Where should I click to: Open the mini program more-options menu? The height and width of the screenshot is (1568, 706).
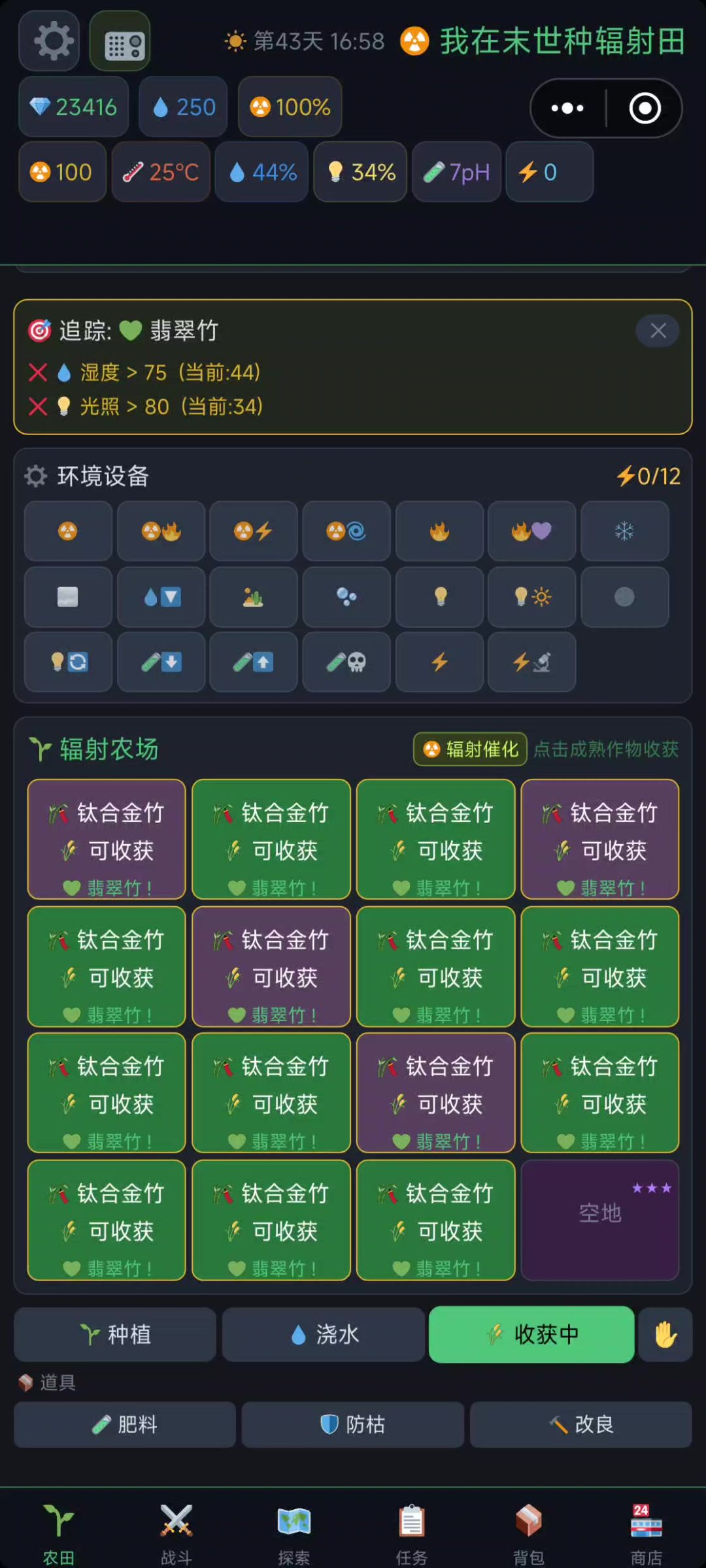point(567,108)
